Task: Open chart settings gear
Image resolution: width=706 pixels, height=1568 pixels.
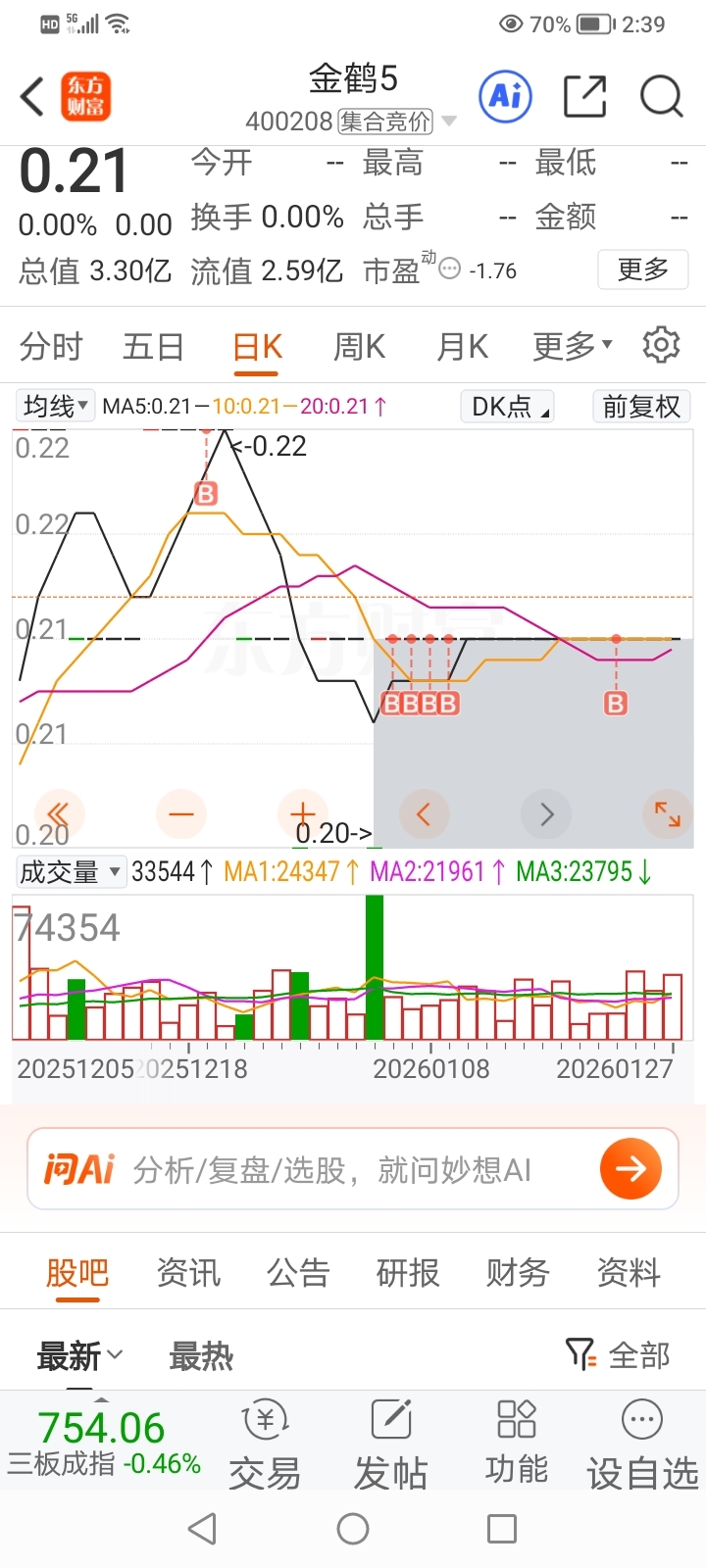Action: pos(661,346)
